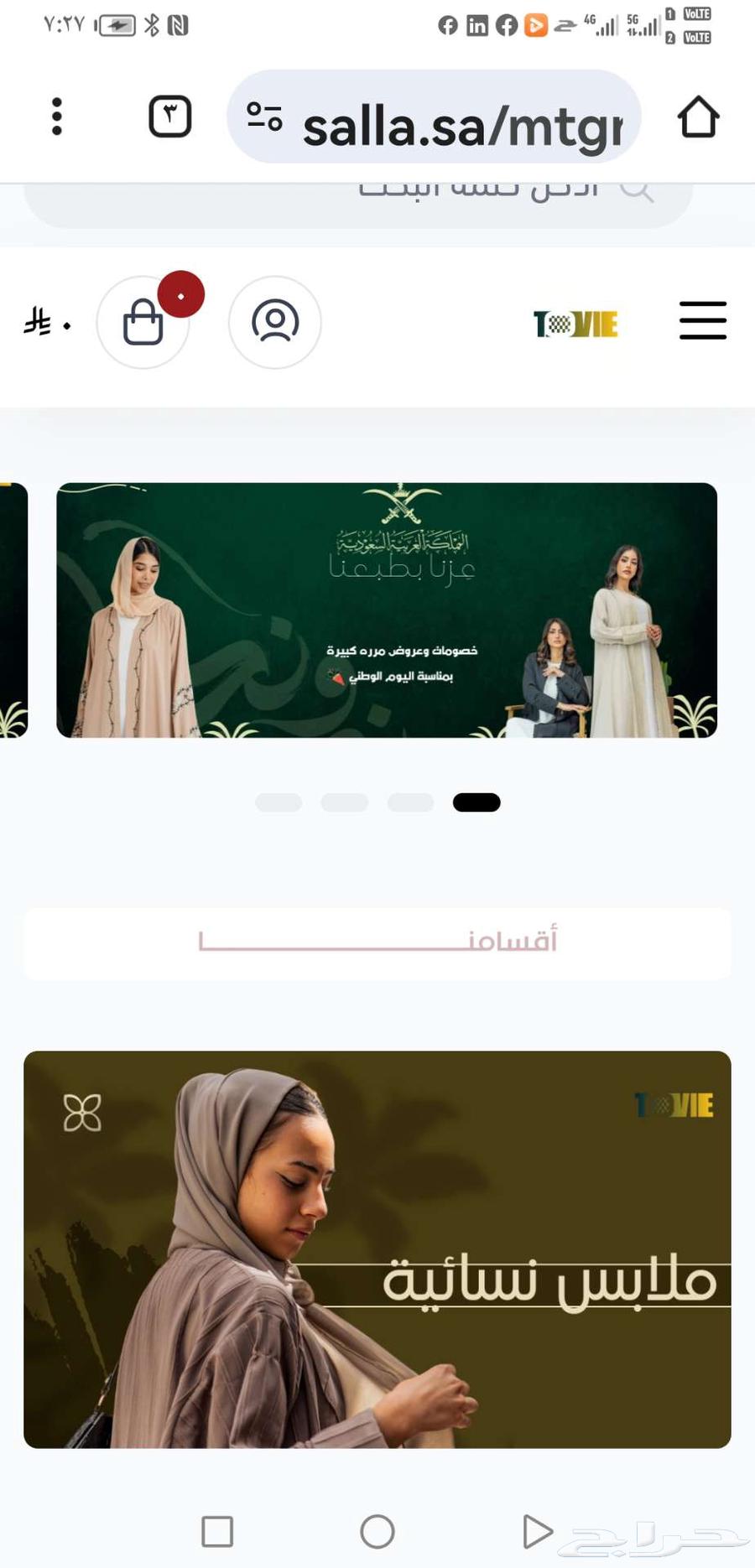This screenshot has height=1568, width=755.
Task: Open the account profile icon
Action: point(274,323)
